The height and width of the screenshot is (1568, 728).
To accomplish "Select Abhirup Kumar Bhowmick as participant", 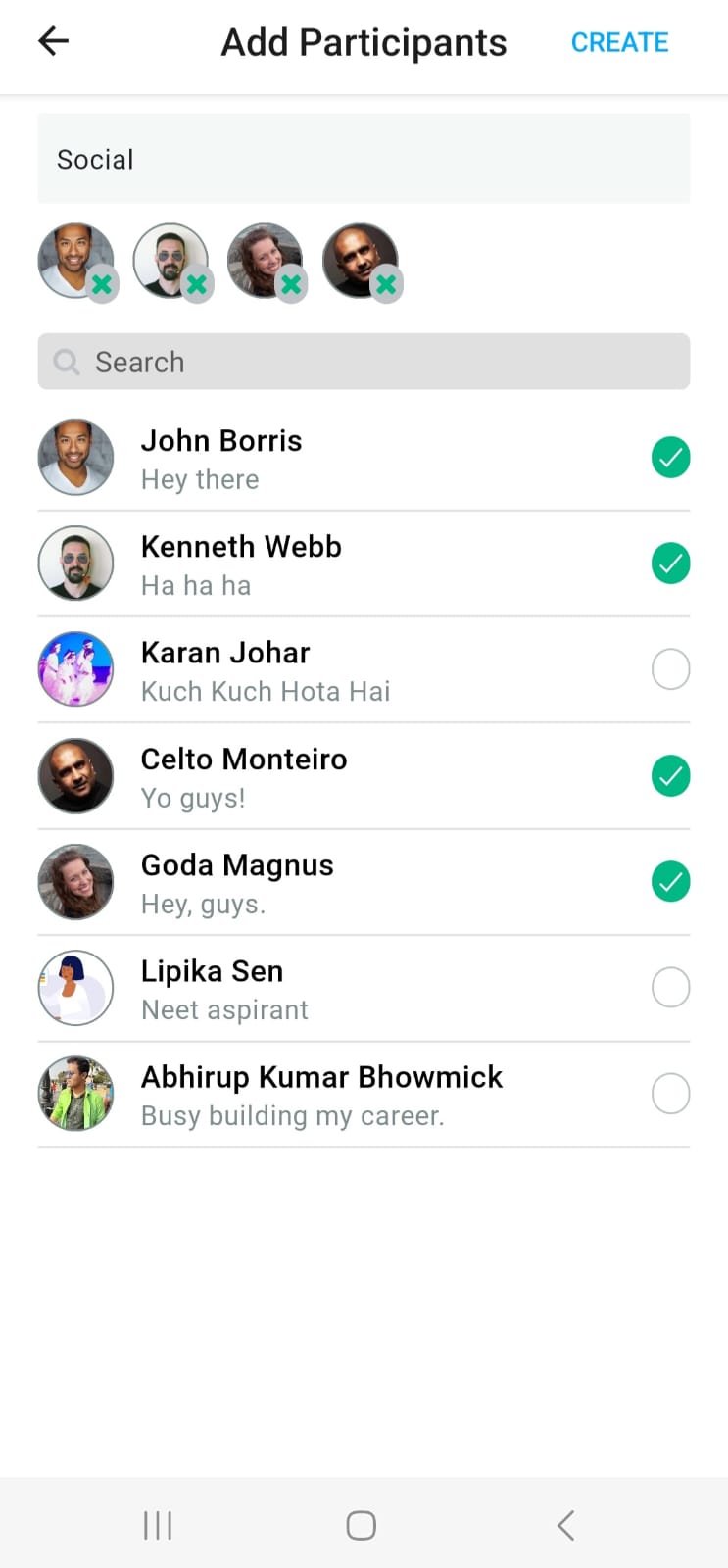I will (670, 1093).
